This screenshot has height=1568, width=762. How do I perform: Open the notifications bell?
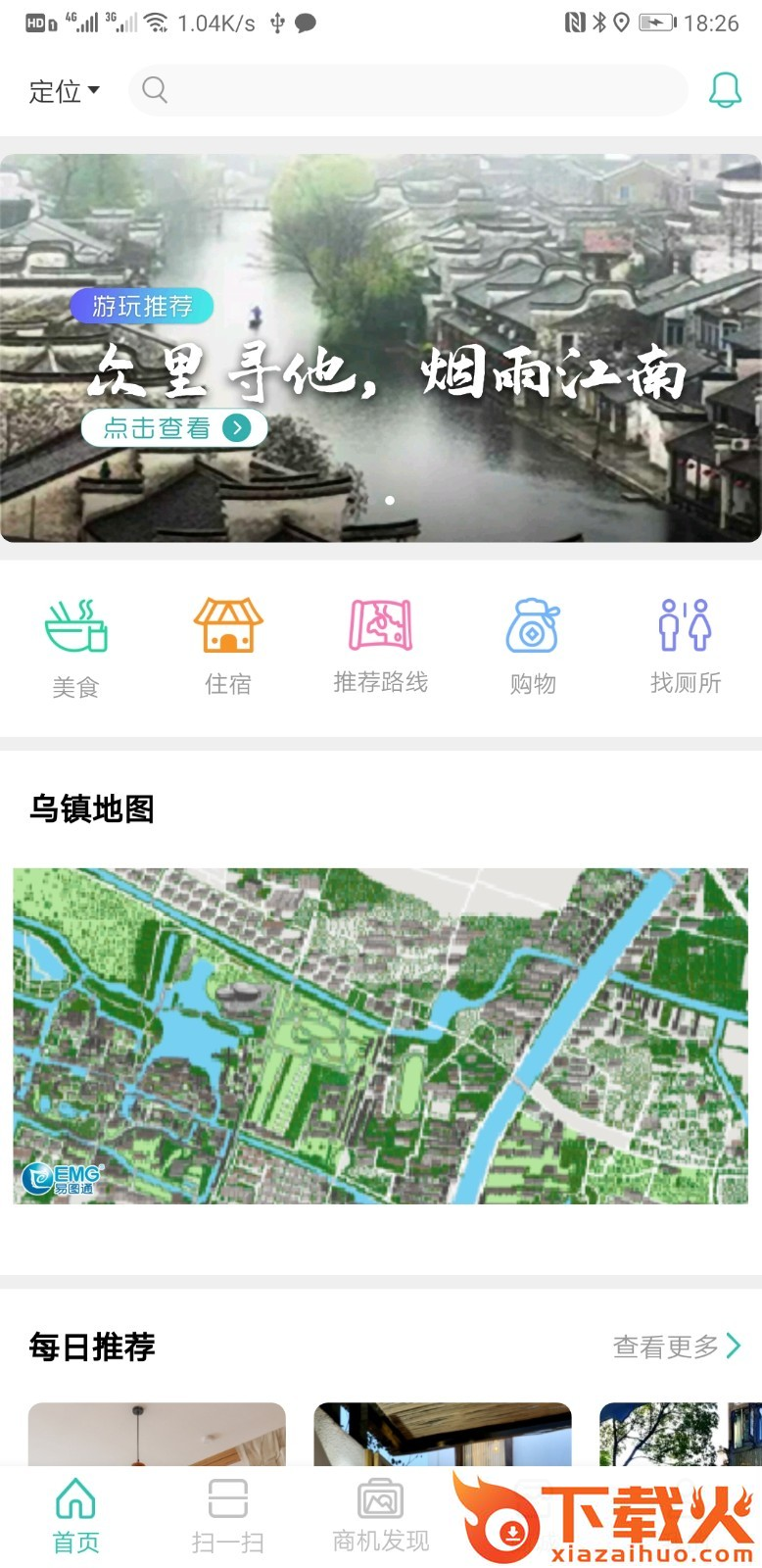pyautogui.click(x=725, y=90)
